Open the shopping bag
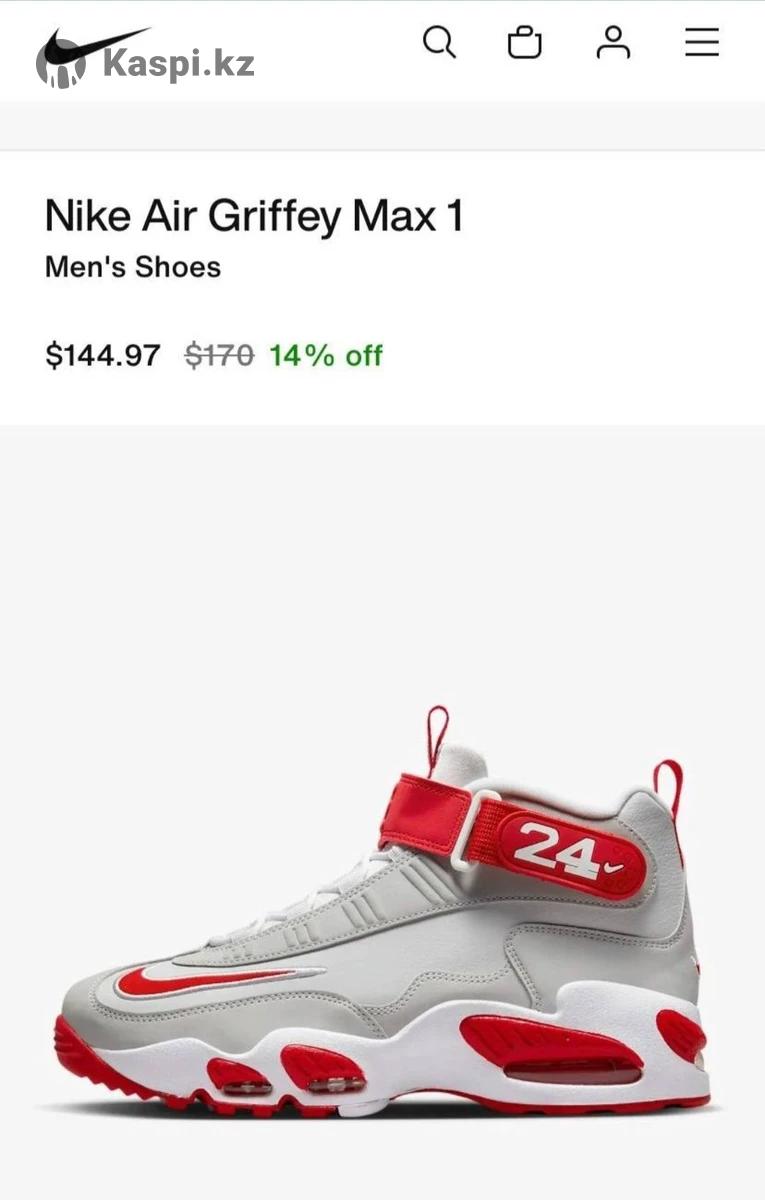The height and width of the screenshot is (1200, 765). pos(525,43)
